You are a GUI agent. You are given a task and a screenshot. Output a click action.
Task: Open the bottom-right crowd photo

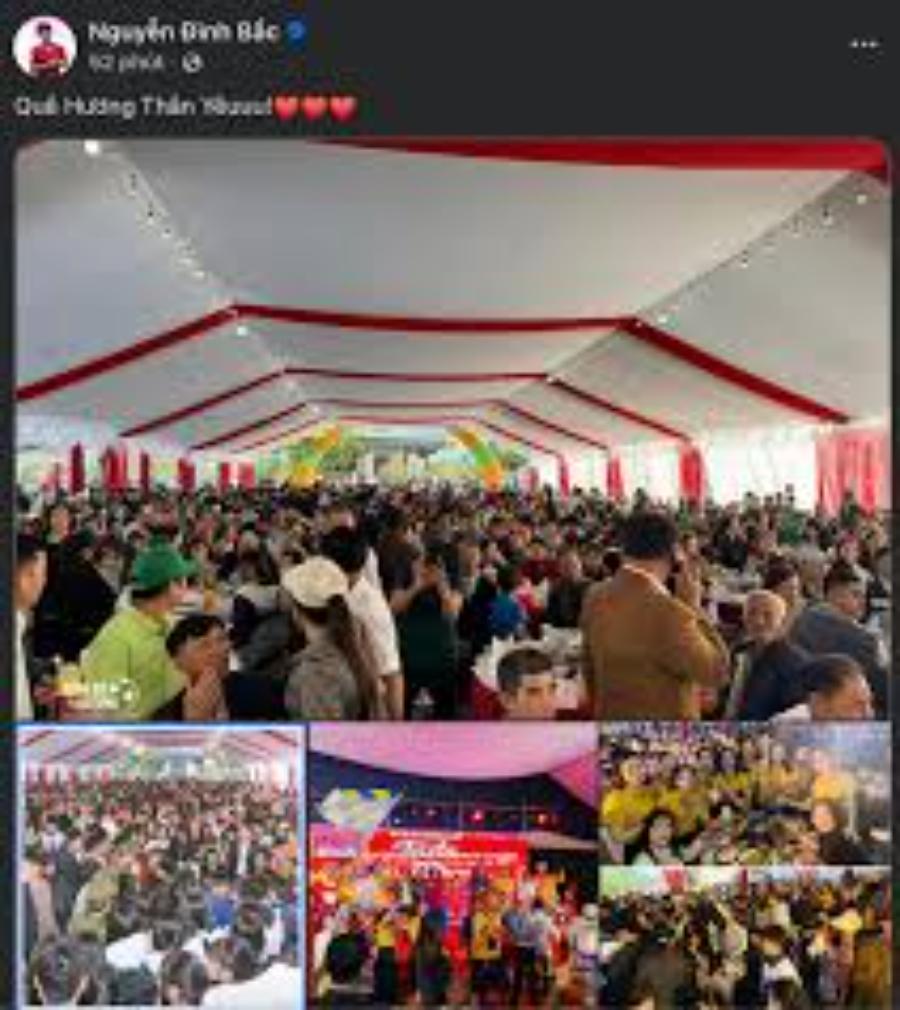pyautogui.click(x=745, y=937)
